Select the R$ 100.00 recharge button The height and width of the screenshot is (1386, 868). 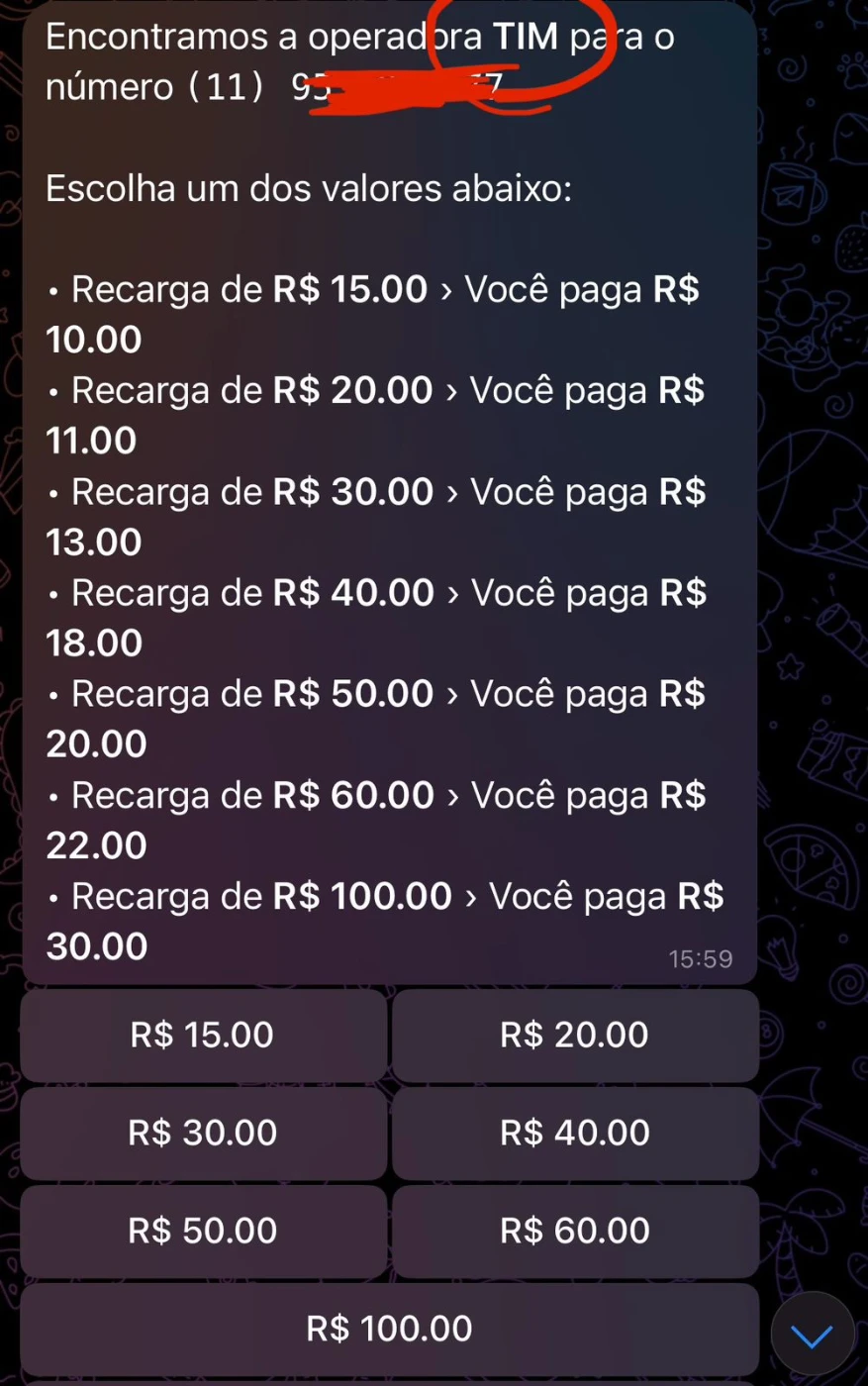pyautogui.click(x=389, y=1329)
